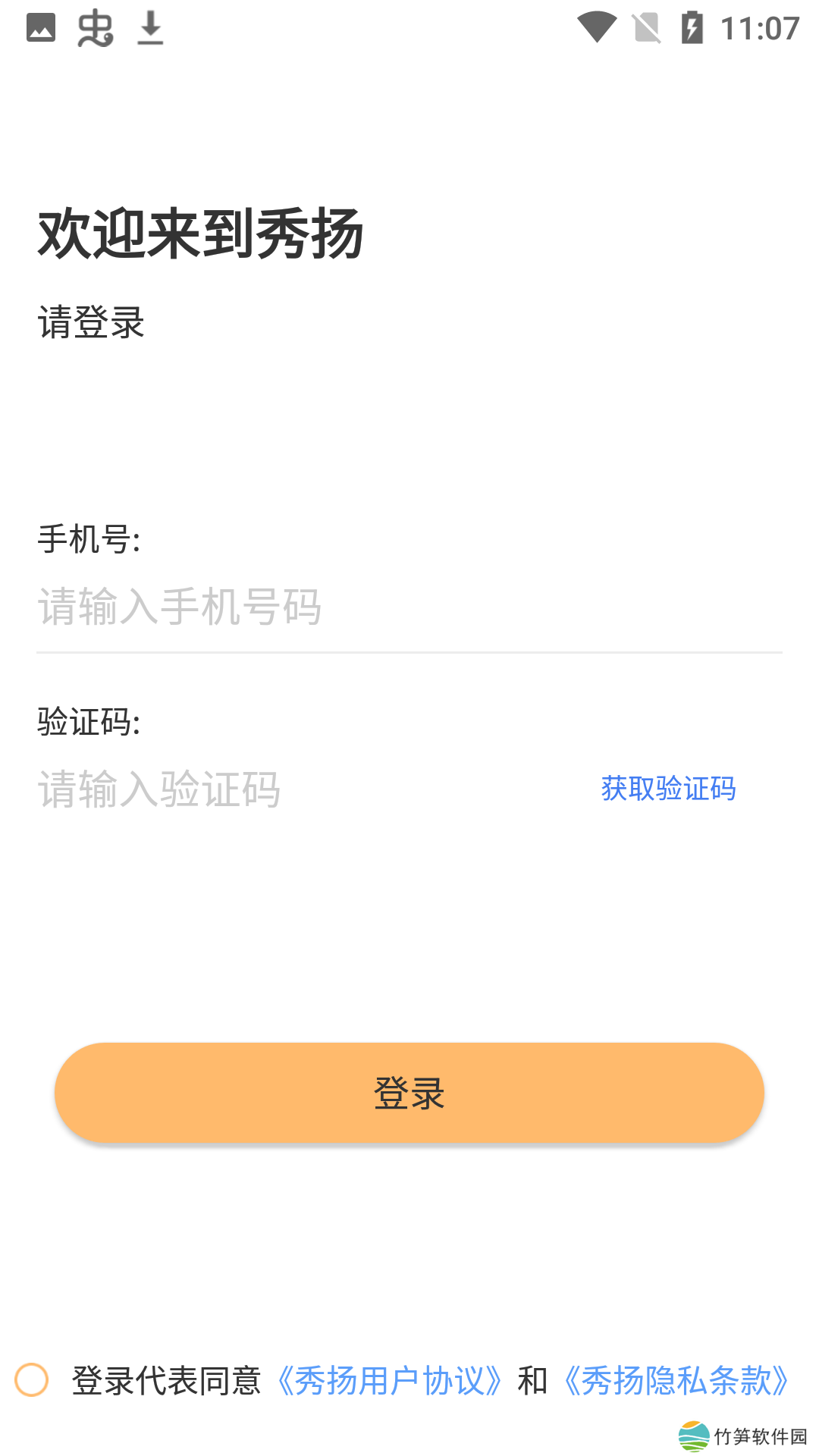The image size is (819, 1456).
Task: Request a code via 获取验证码
Action: tap(668, 789)
